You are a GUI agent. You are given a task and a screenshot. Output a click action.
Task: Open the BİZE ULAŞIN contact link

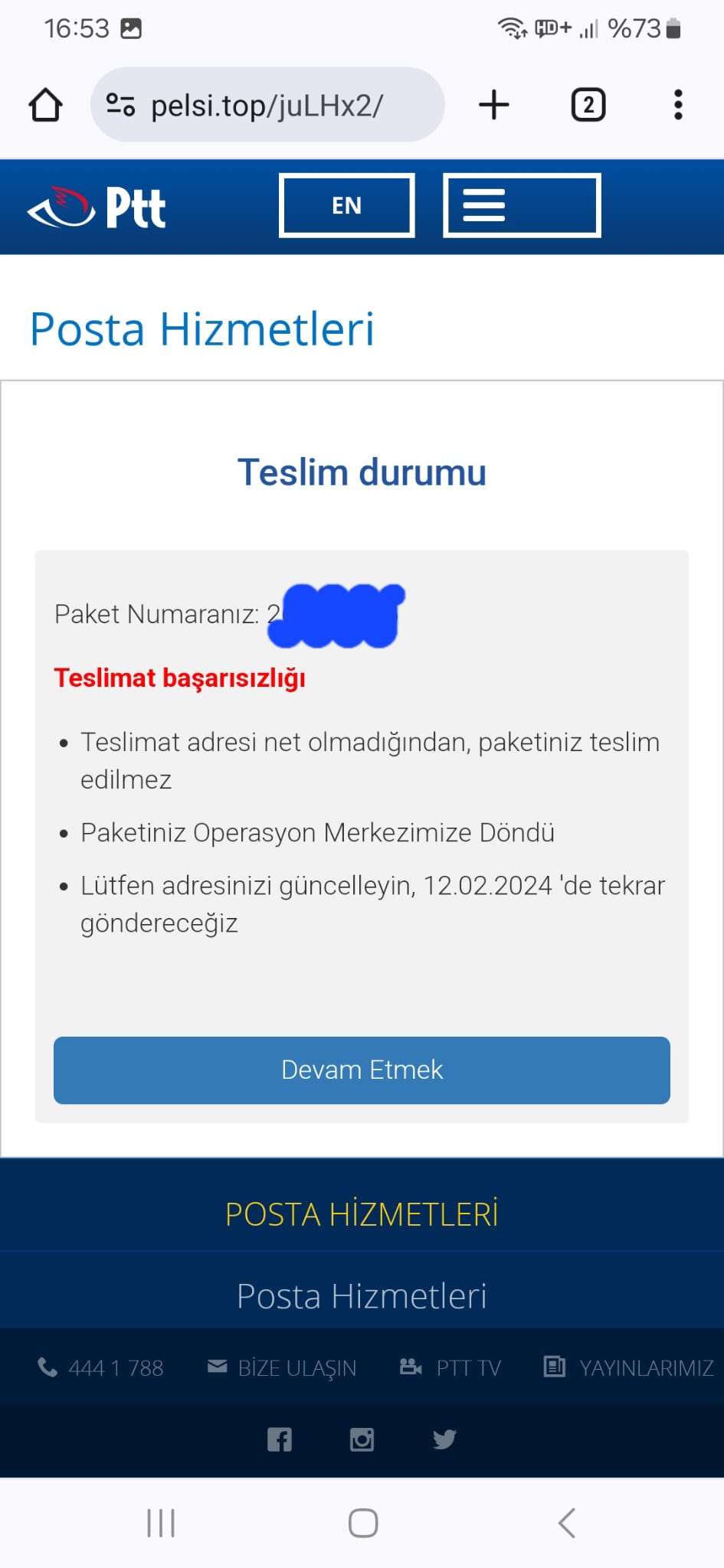tap(283, 1367)
